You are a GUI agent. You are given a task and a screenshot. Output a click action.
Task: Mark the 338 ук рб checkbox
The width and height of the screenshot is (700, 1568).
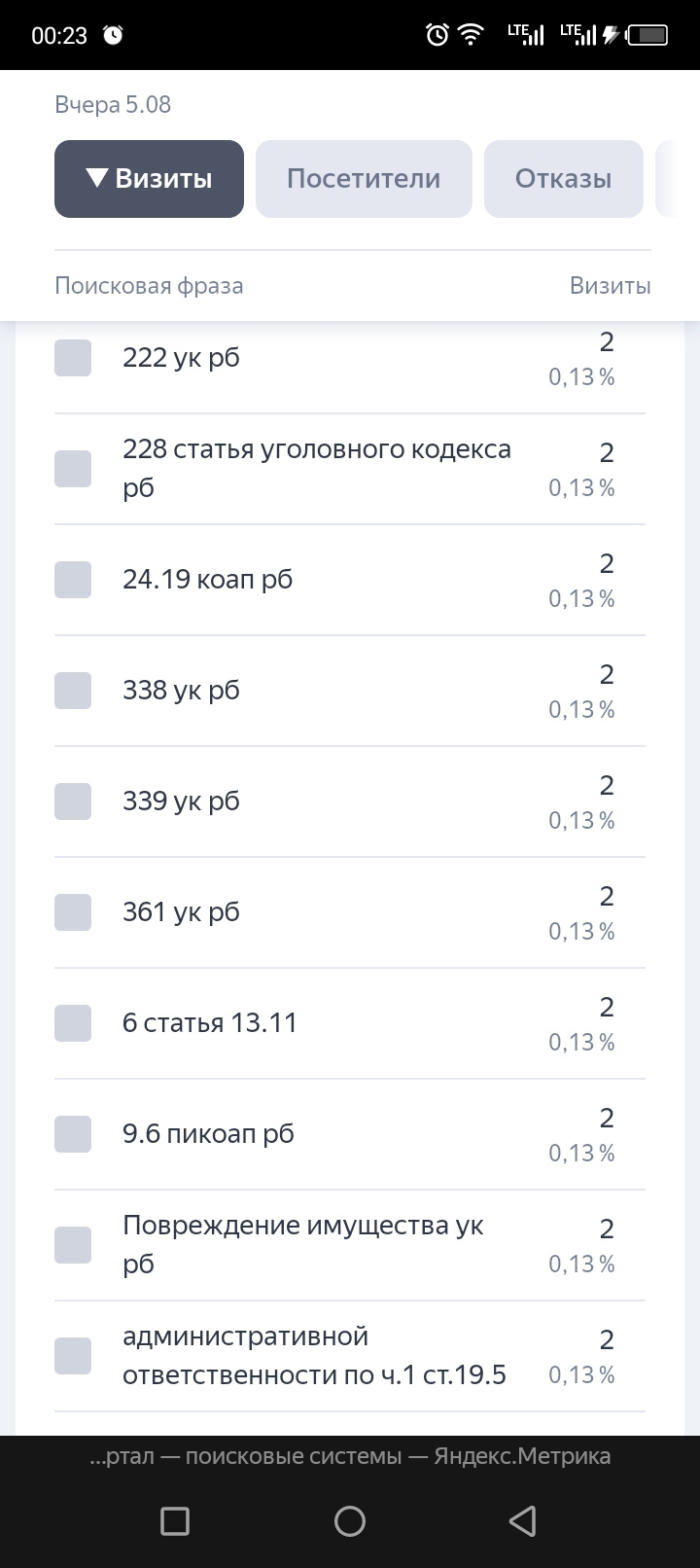point(73,691)
